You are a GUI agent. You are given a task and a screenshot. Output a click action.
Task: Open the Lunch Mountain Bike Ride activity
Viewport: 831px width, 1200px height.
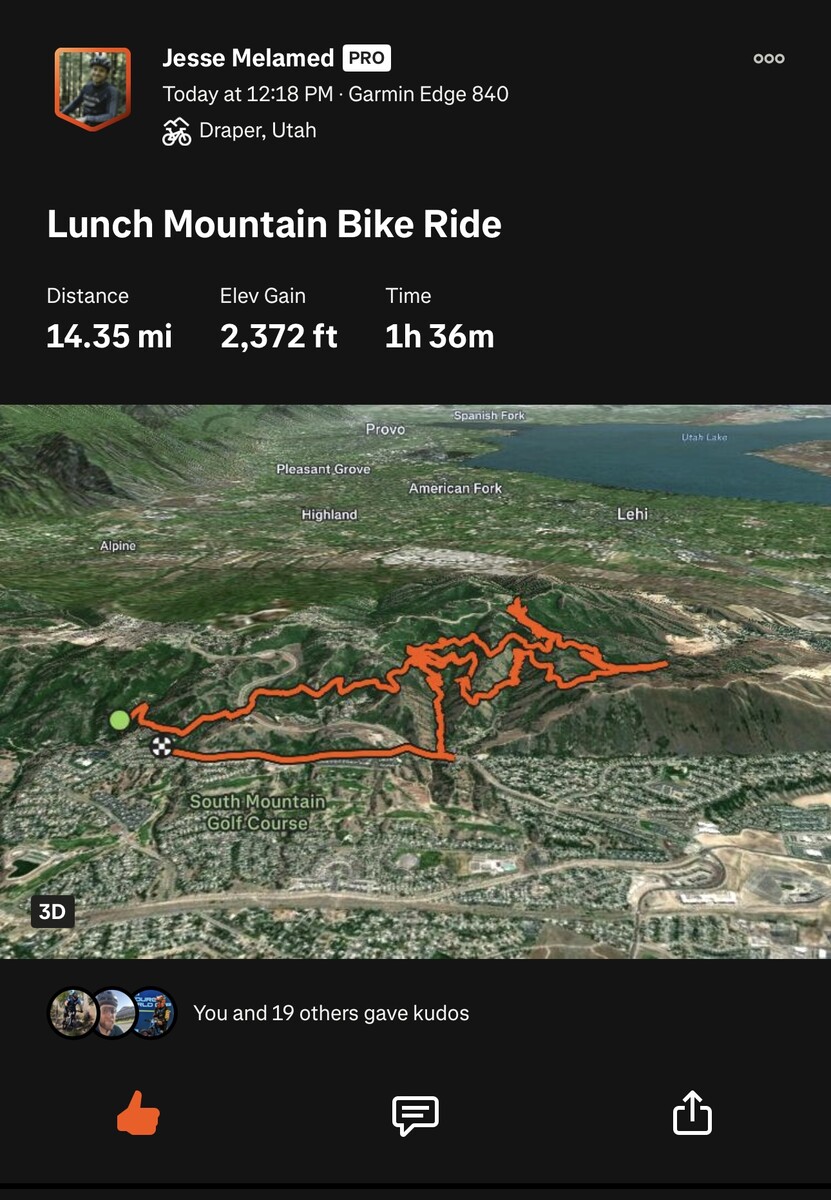pyautogui.click(x=274, y=224)
